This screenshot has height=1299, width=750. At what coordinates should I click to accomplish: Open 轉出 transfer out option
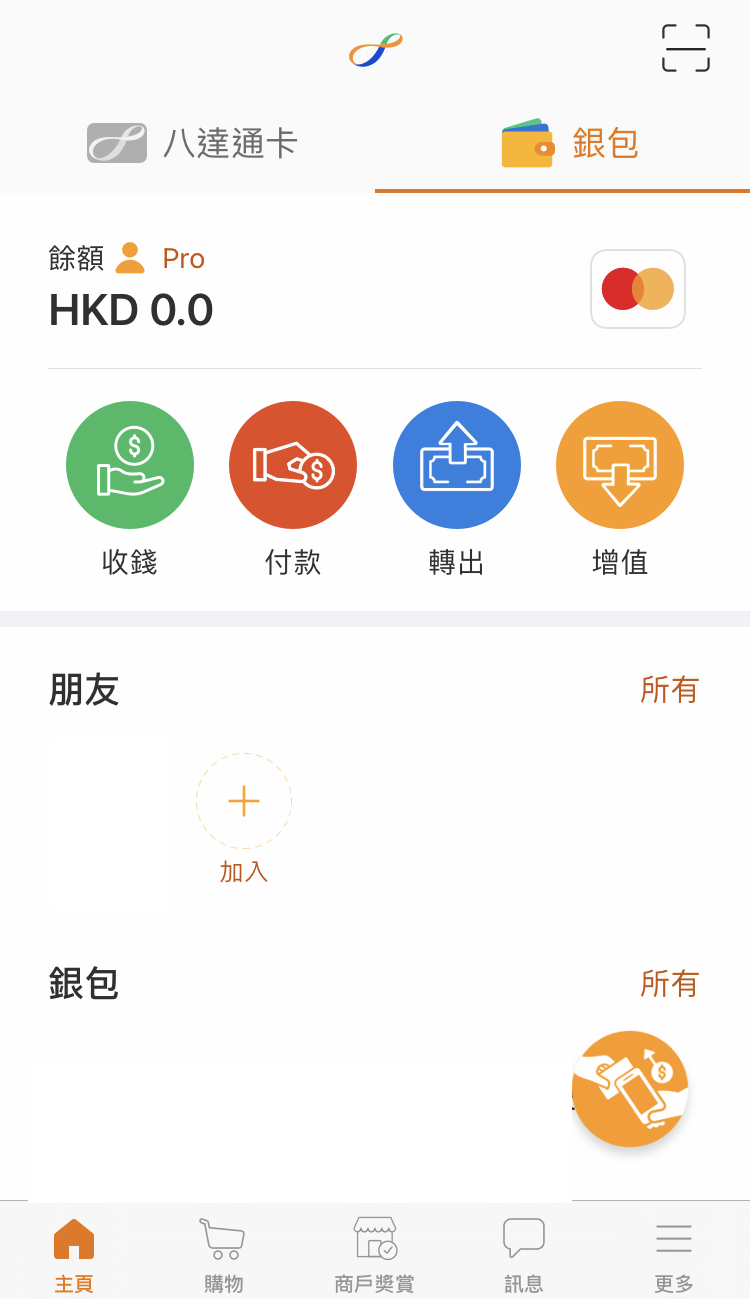(x=457, y=489)
